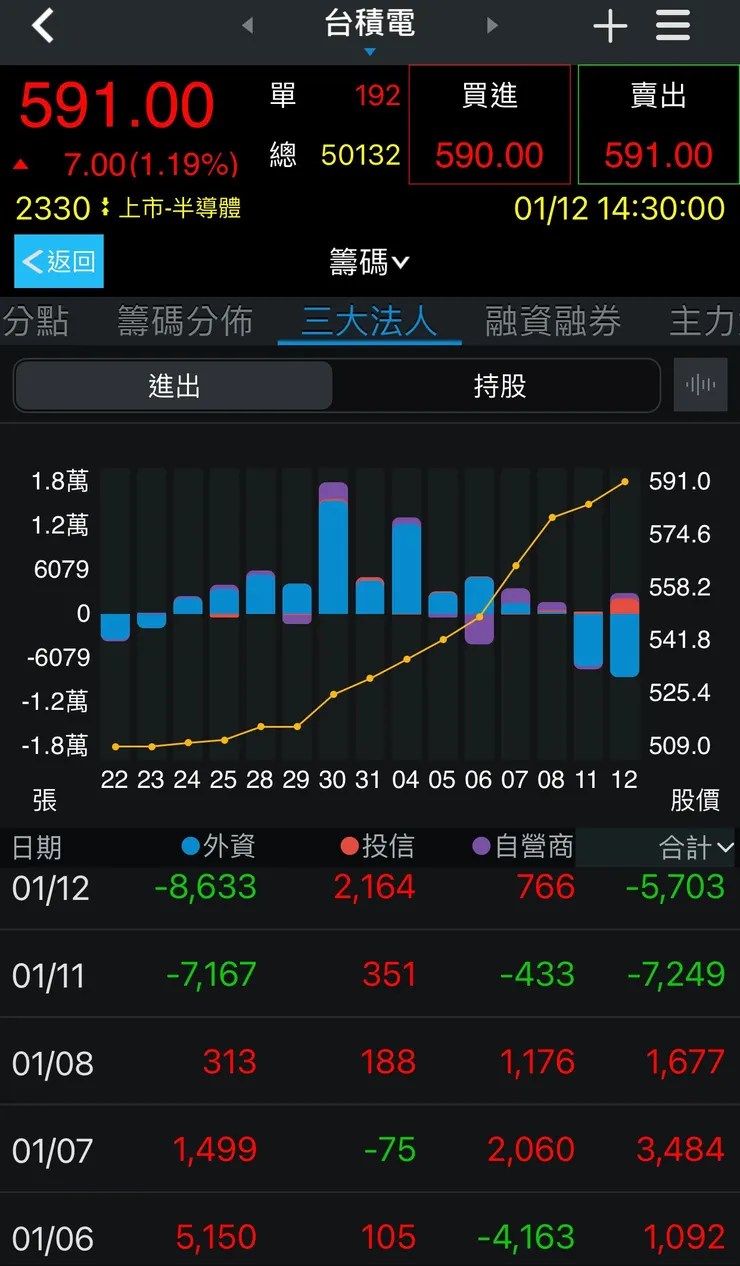Viewport: 740px width, 1266px height.
Task: Open the 籌碼 dropdown menu
Action: click(370, 262)
